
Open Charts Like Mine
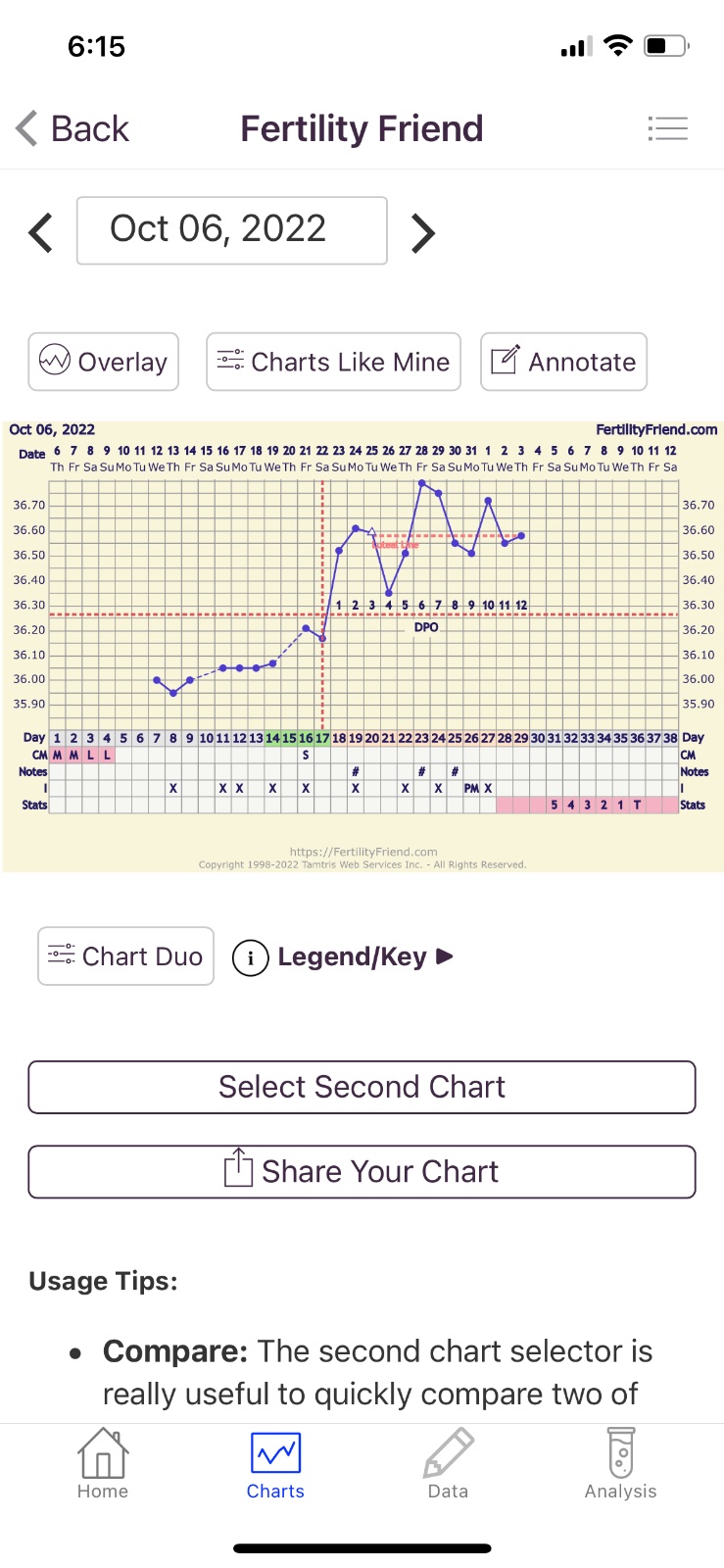pos(333,362)
